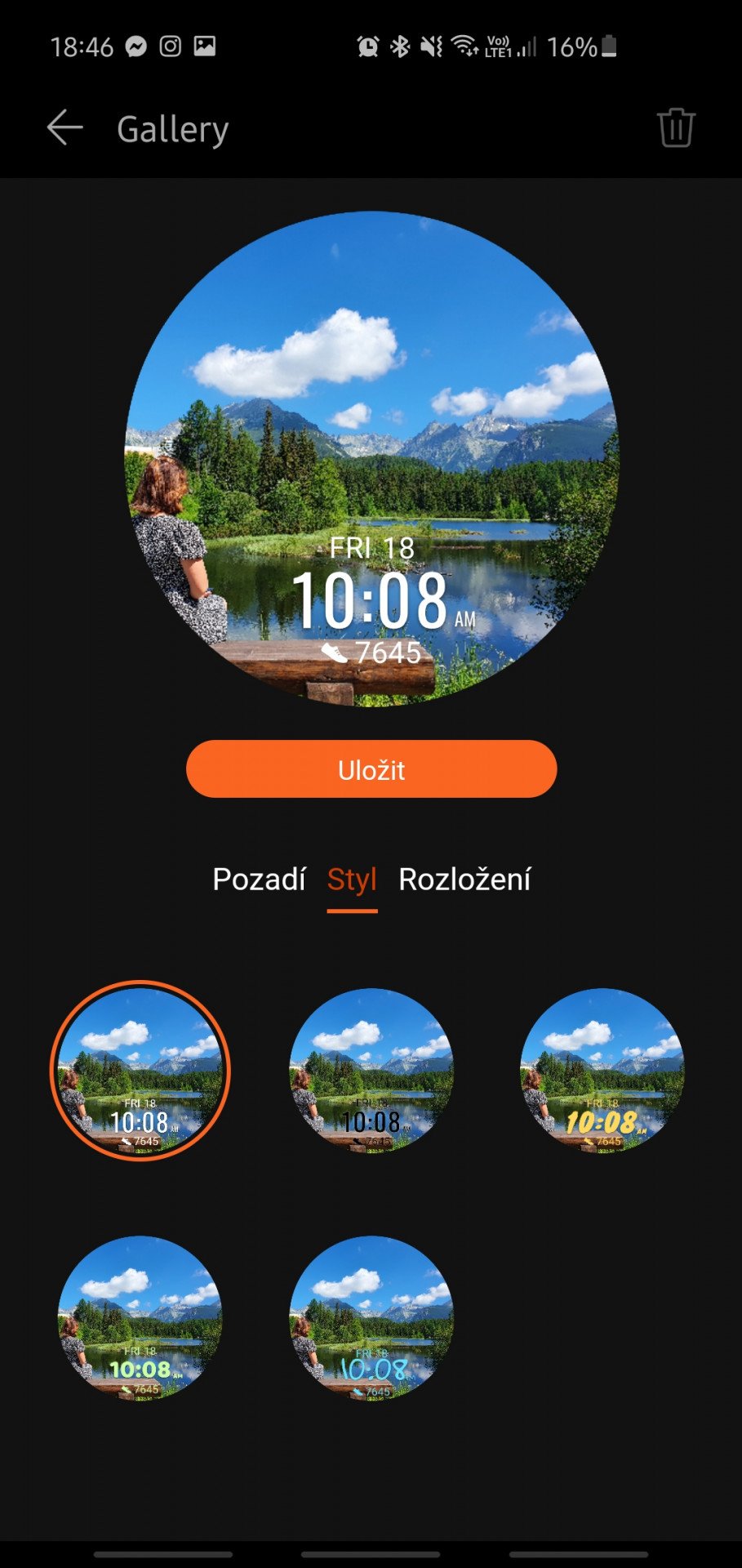Pick the yellow italic text style
Screen dimensions: 742x1568
click(602, 1070)
